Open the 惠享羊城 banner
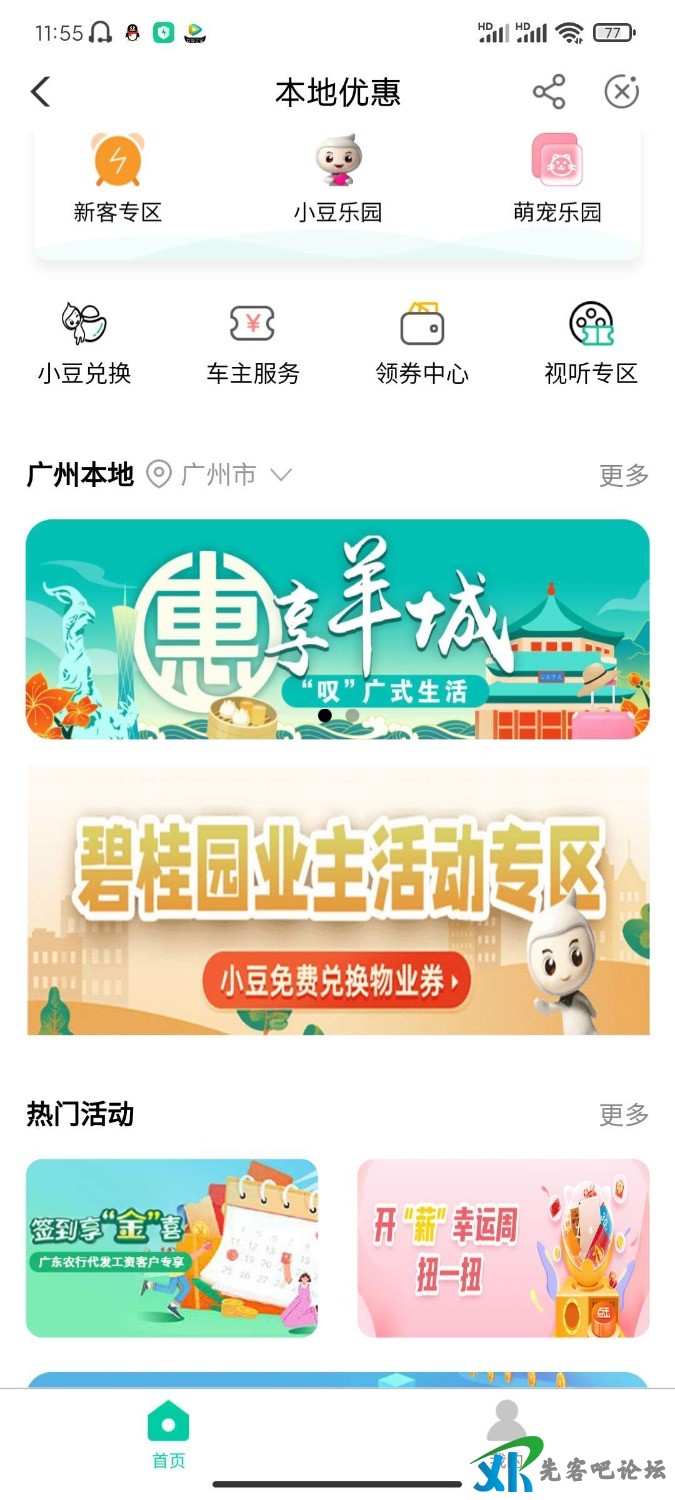Screen dimensions: 675x1500 (337, 628)
